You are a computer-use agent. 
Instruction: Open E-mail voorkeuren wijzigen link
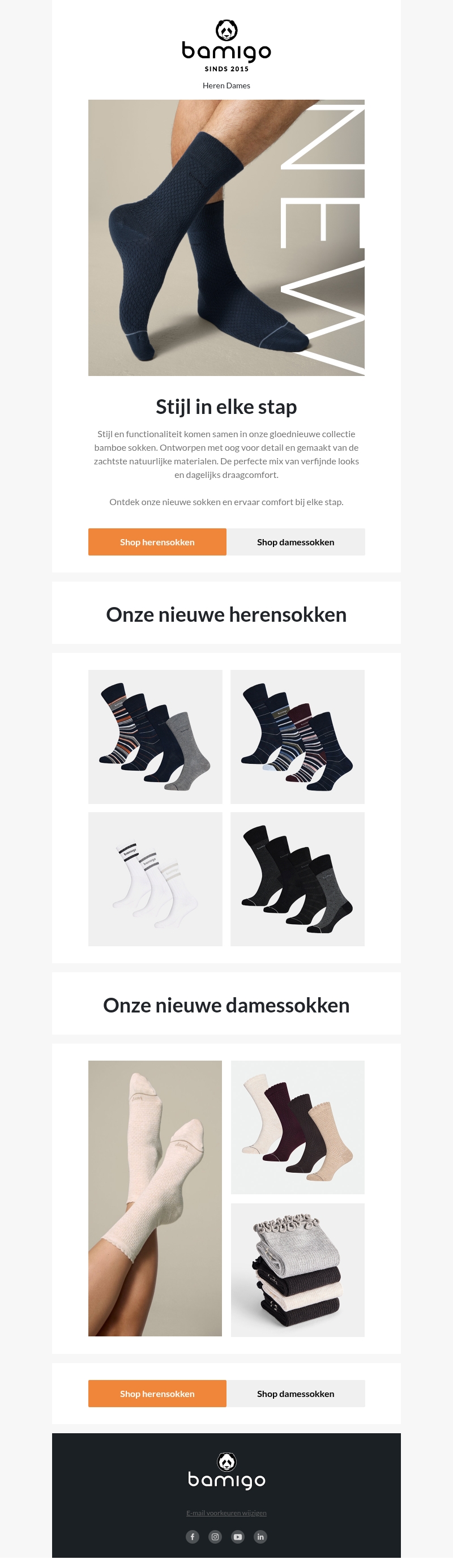coord(226,1513)
